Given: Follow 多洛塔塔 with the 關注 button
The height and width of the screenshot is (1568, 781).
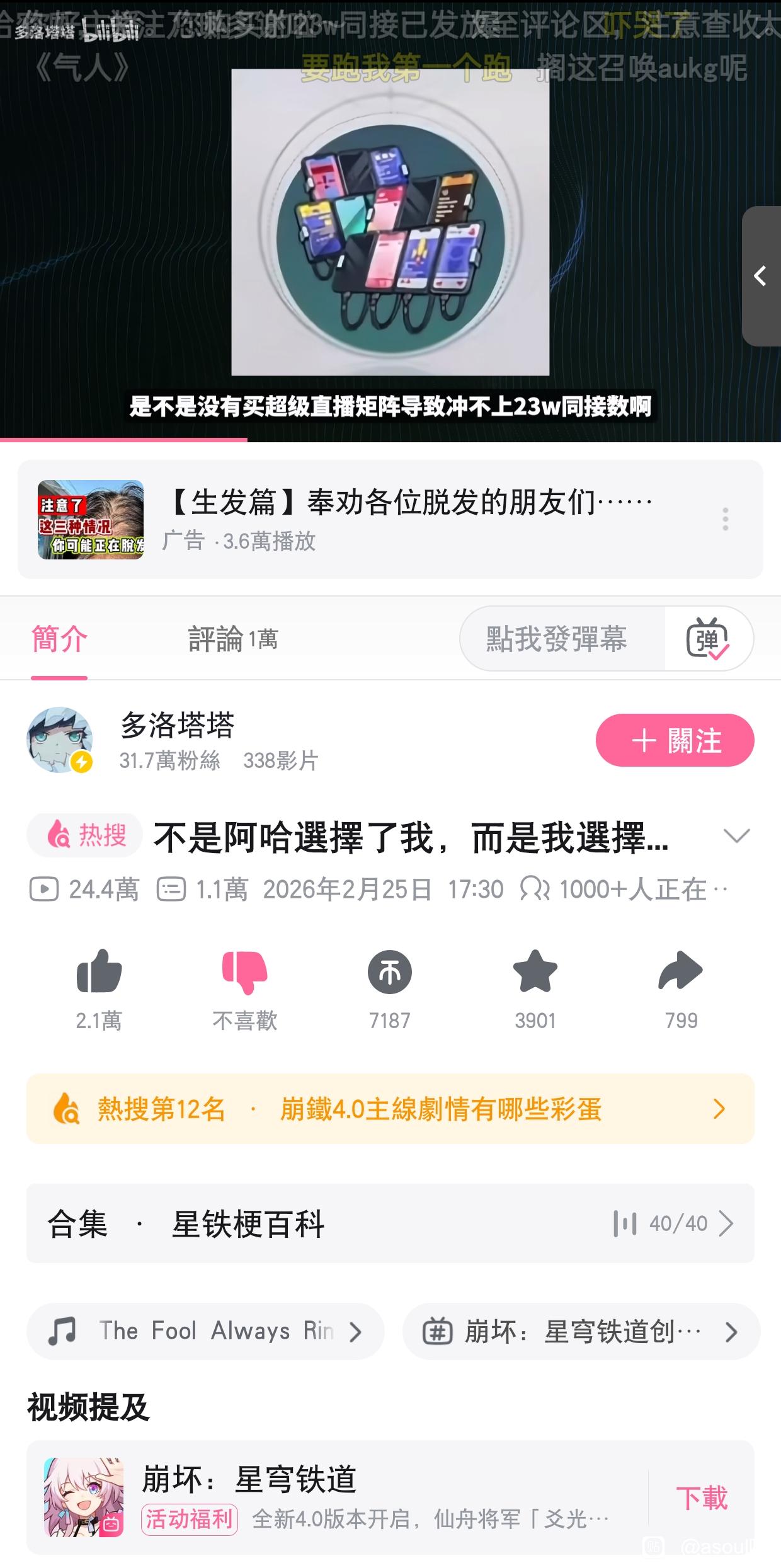Looking at the screenshot, I should pos(675,741).
